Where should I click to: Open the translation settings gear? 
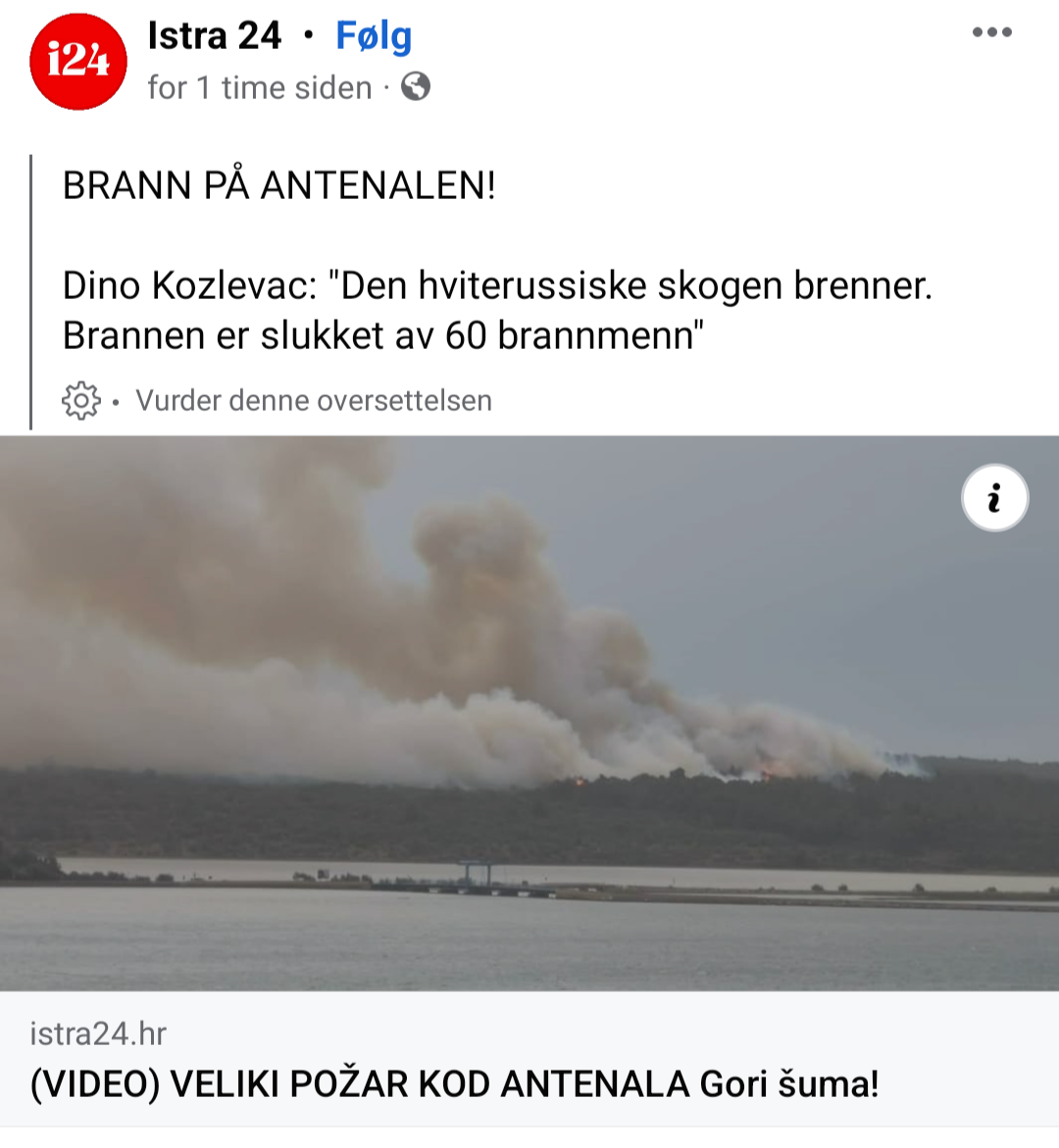(81, 400)
